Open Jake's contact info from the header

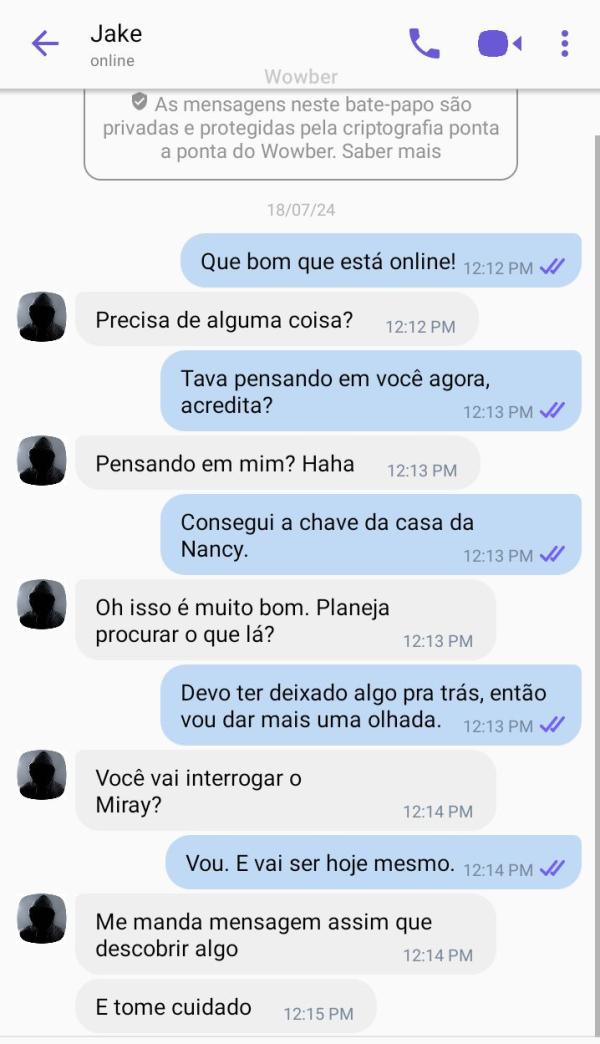(x=116, y=44)
